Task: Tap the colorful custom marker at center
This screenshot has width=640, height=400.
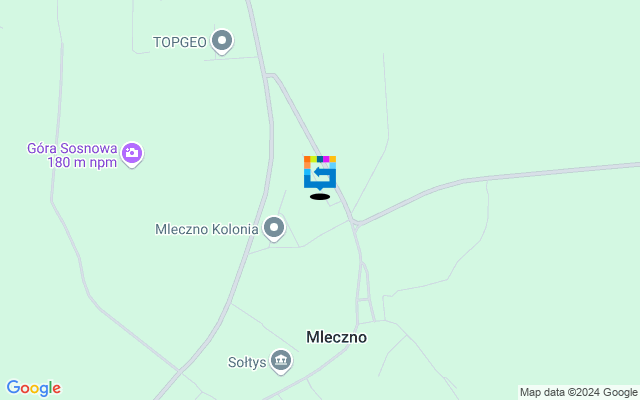Action: click(x=320, y=172)
